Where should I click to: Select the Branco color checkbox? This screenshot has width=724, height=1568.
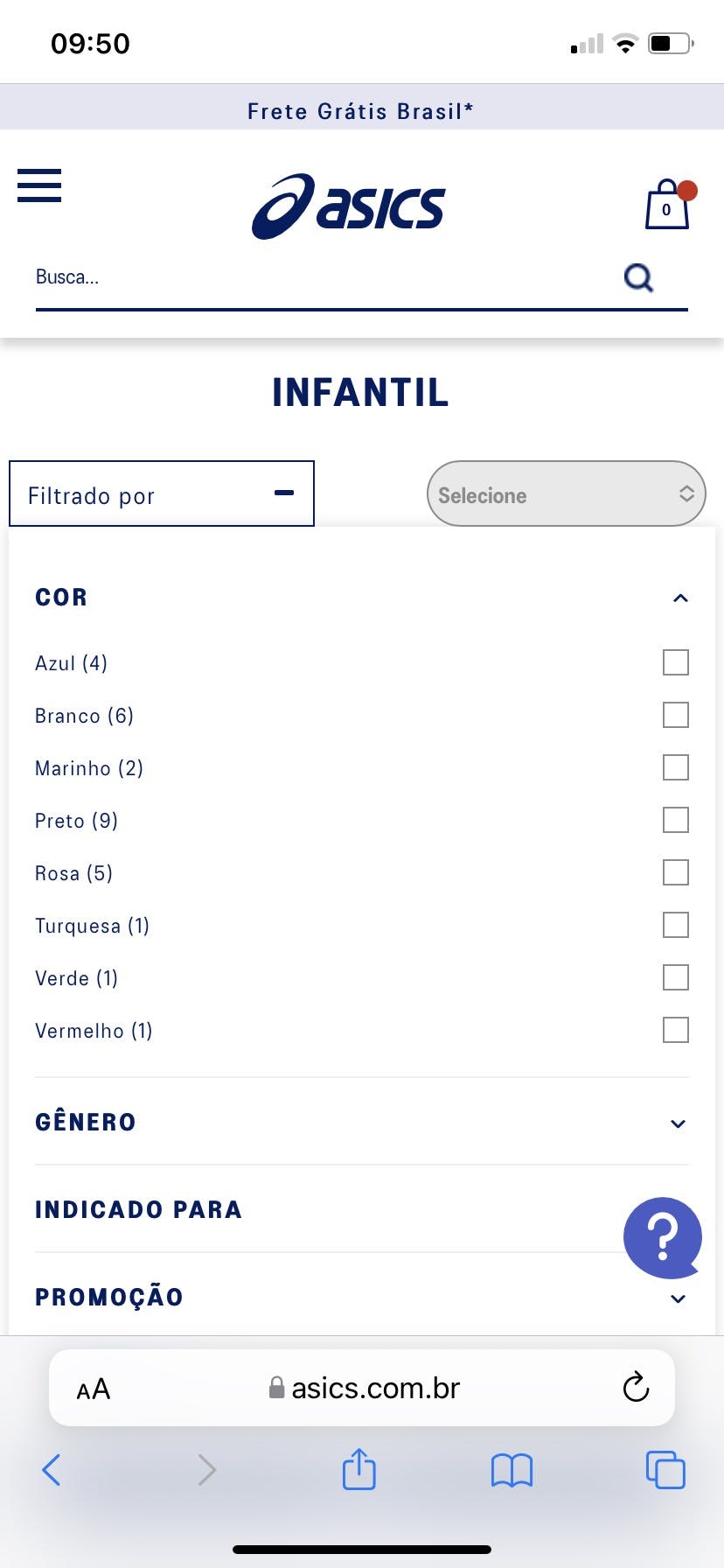tap(676, 716)
